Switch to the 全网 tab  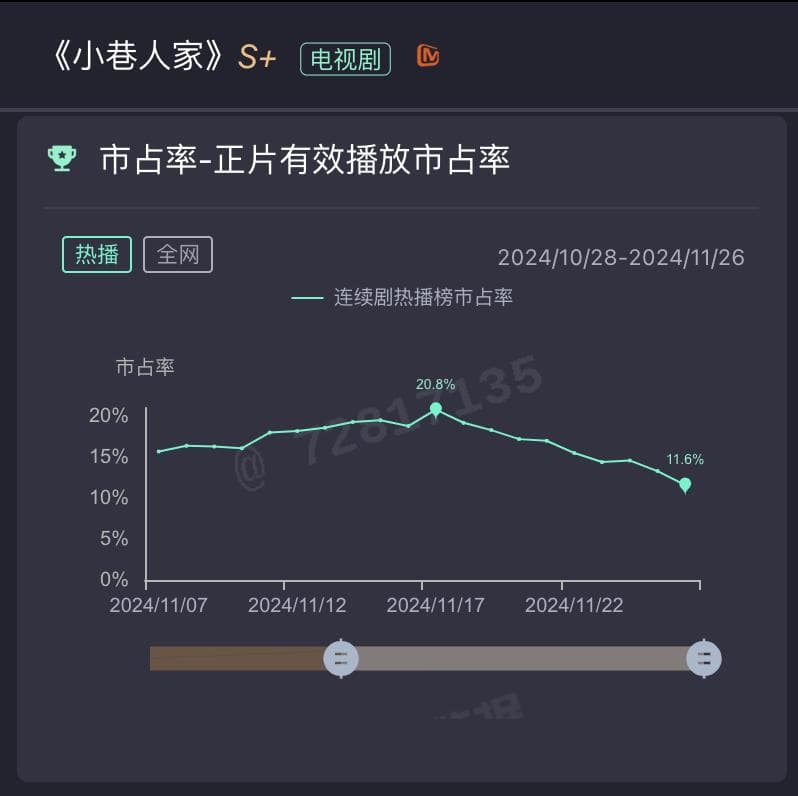178,254
